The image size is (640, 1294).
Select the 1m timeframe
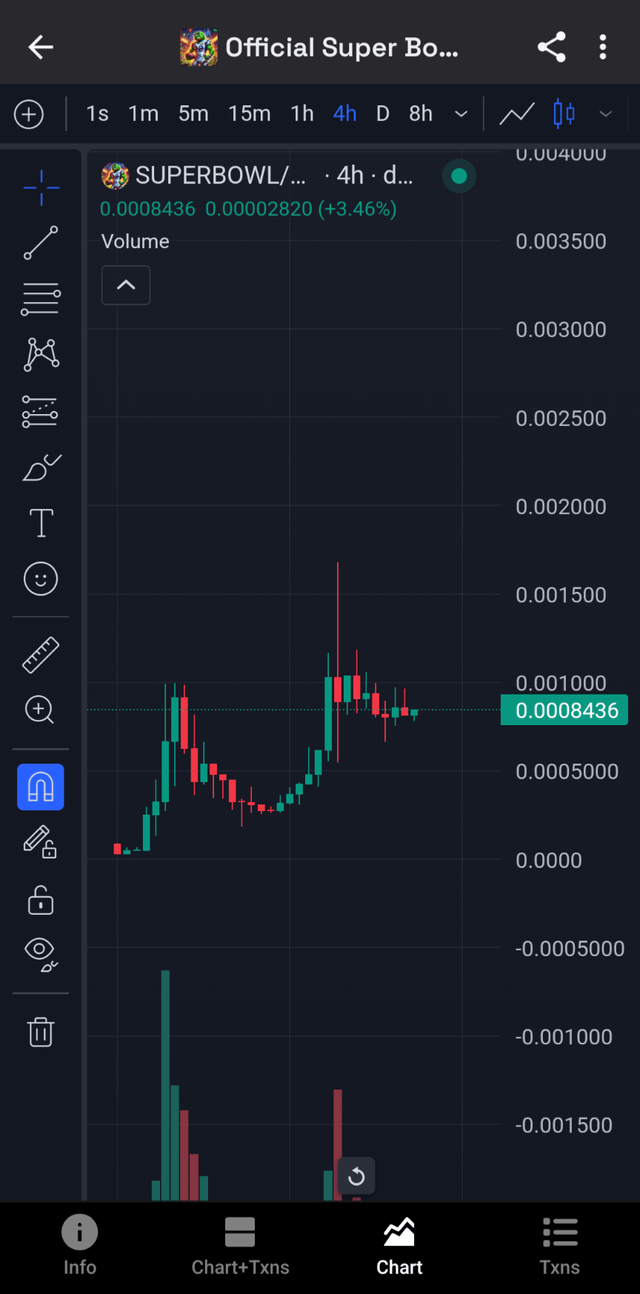[143, 114]
